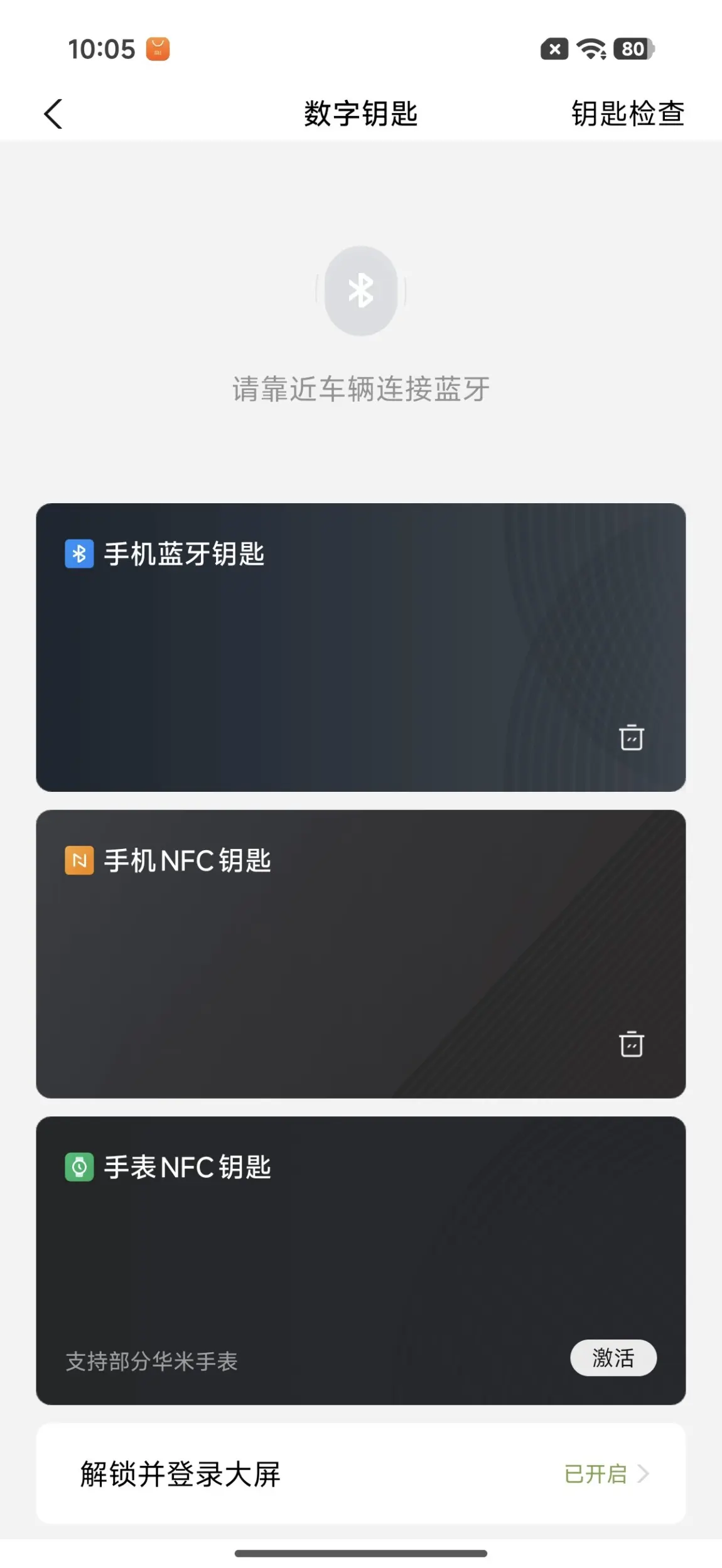Tap 激活 on the 手表NFC钥匙 card
The height and width of the screenshot is (1568, 722).
pos(613,1358)
